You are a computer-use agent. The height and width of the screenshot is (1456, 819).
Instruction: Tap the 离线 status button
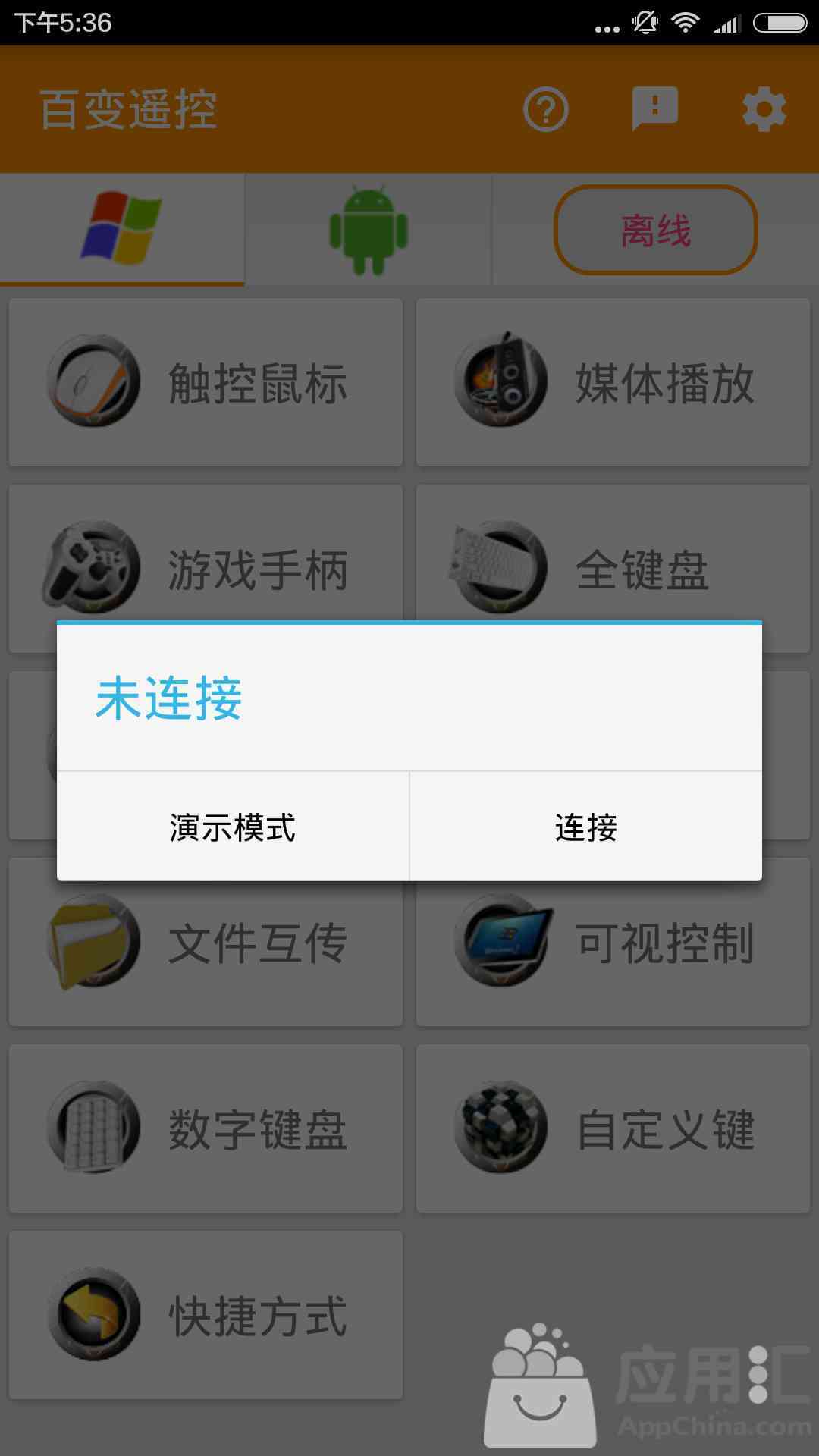coord(656,230)
